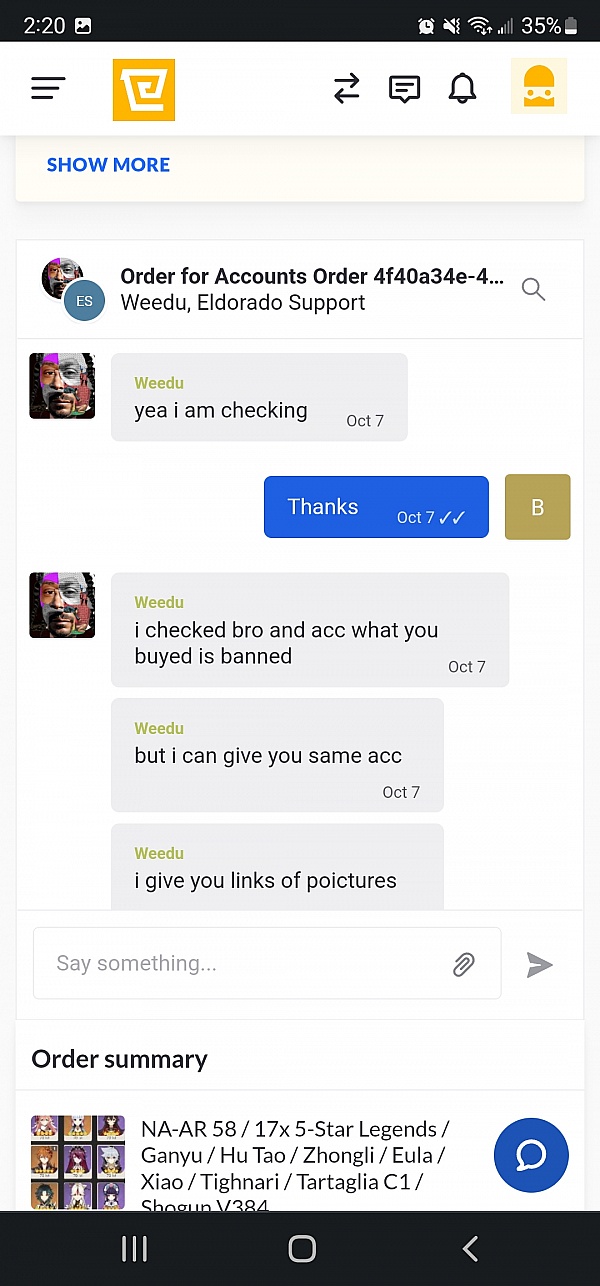Viewport: 600px width, 1286px height.
Task: Open the notifications bell
Action: pyautogui.click(x=462, y=89)
